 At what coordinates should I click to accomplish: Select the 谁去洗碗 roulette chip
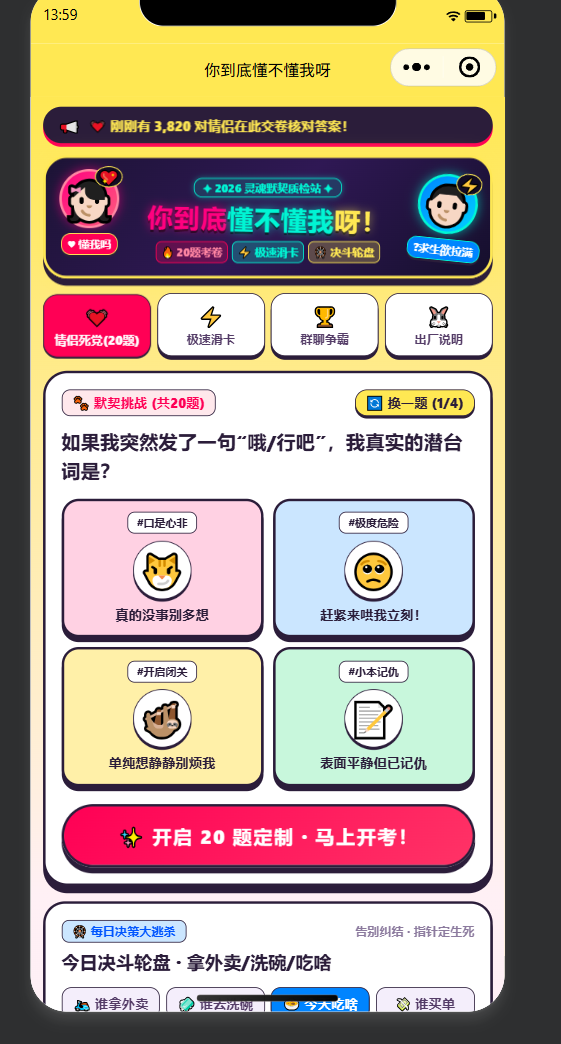coord(216,1000)
